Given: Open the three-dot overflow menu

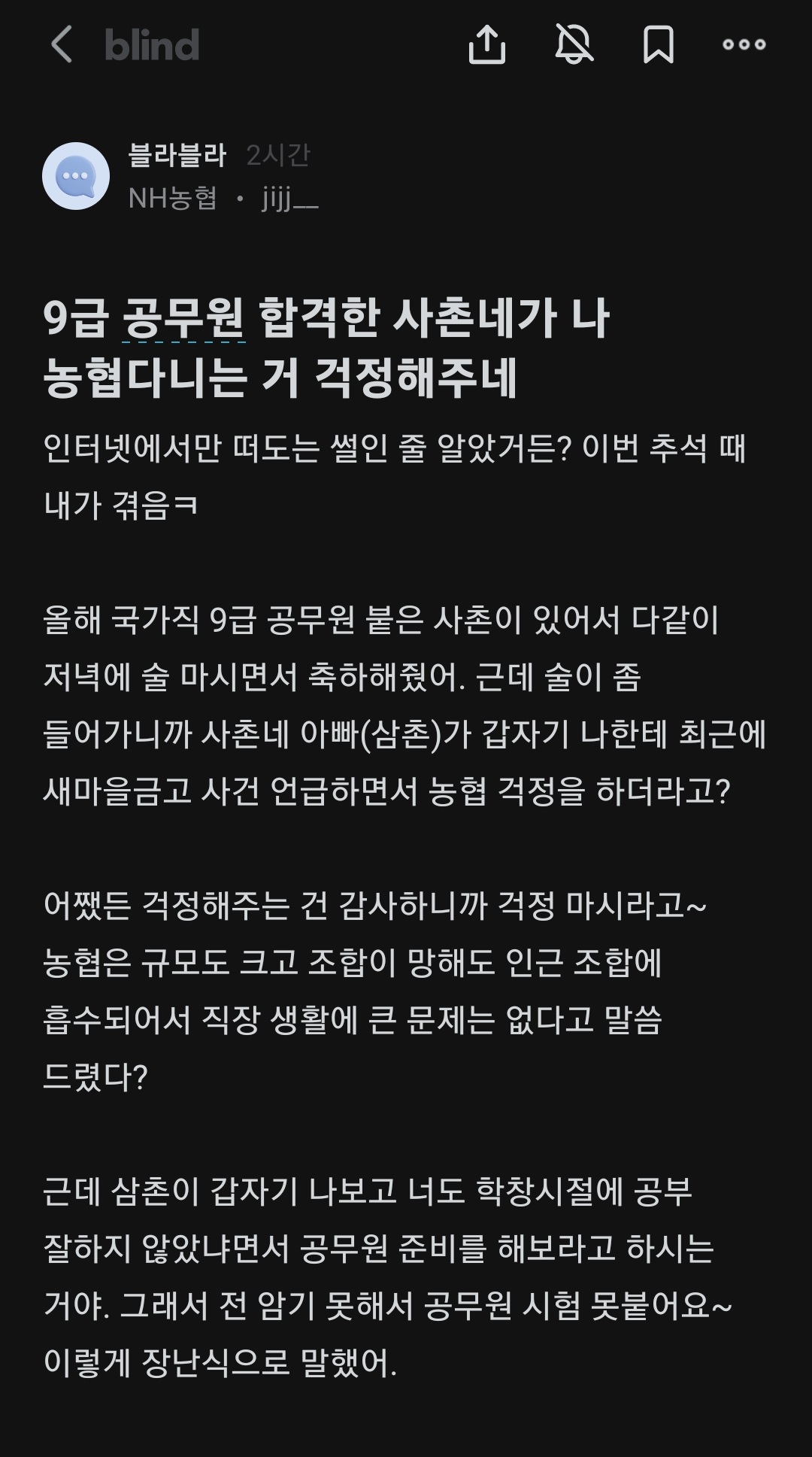Looking at the screenshot, I should tap(744, 44).
